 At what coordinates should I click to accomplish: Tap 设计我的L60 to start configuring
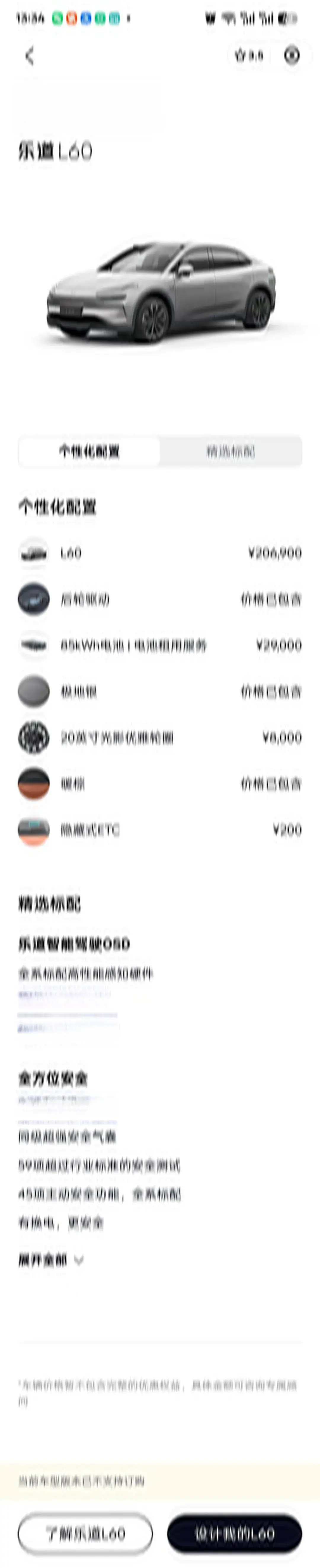pos(234,1533)
